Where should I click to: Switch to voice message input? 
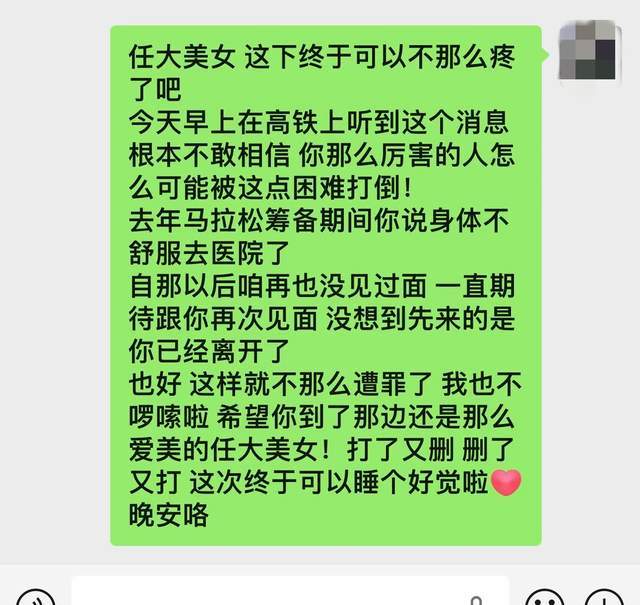(36, 598)
